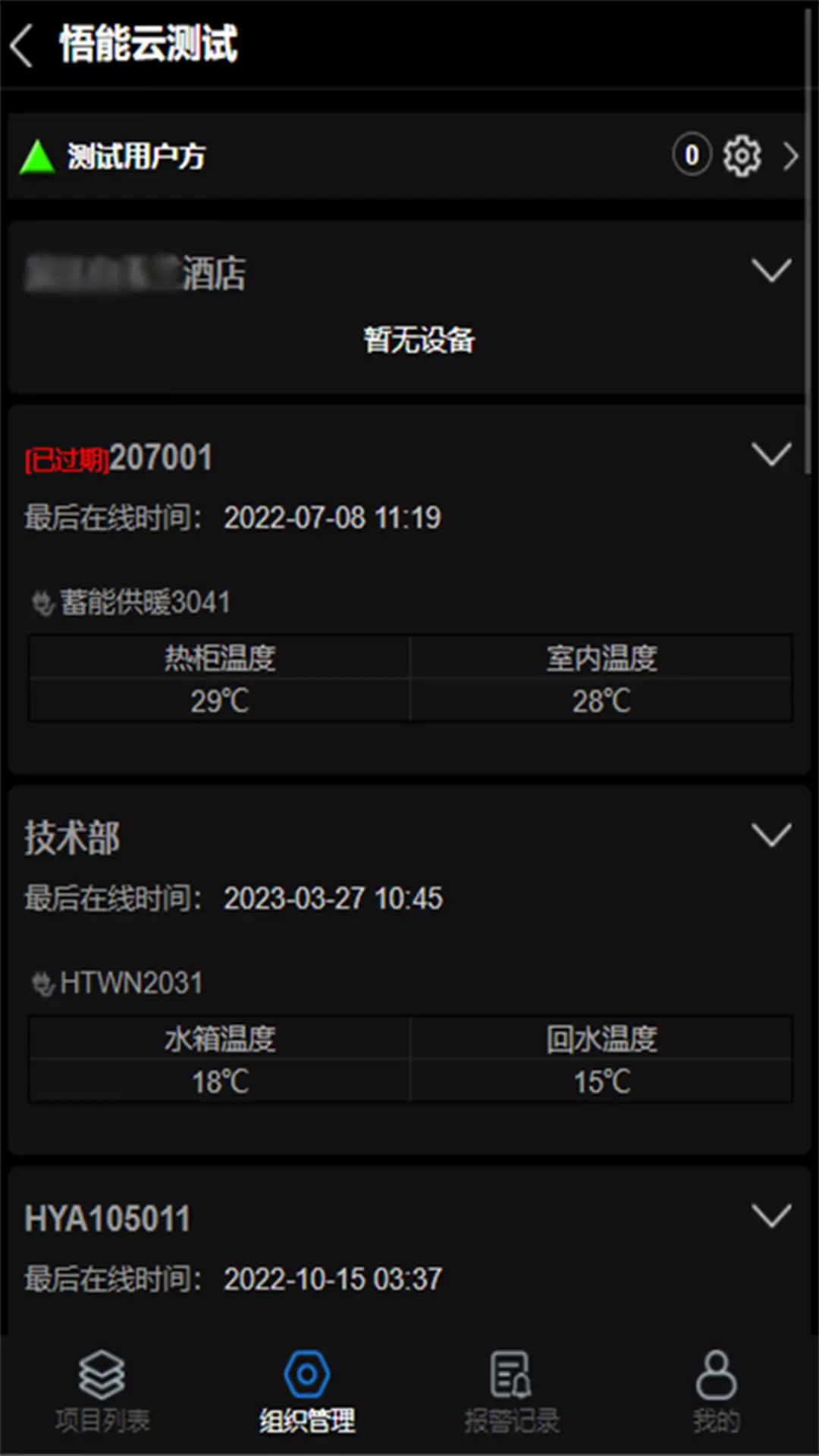Expand the 207001 section chevron

coord(771,455)
